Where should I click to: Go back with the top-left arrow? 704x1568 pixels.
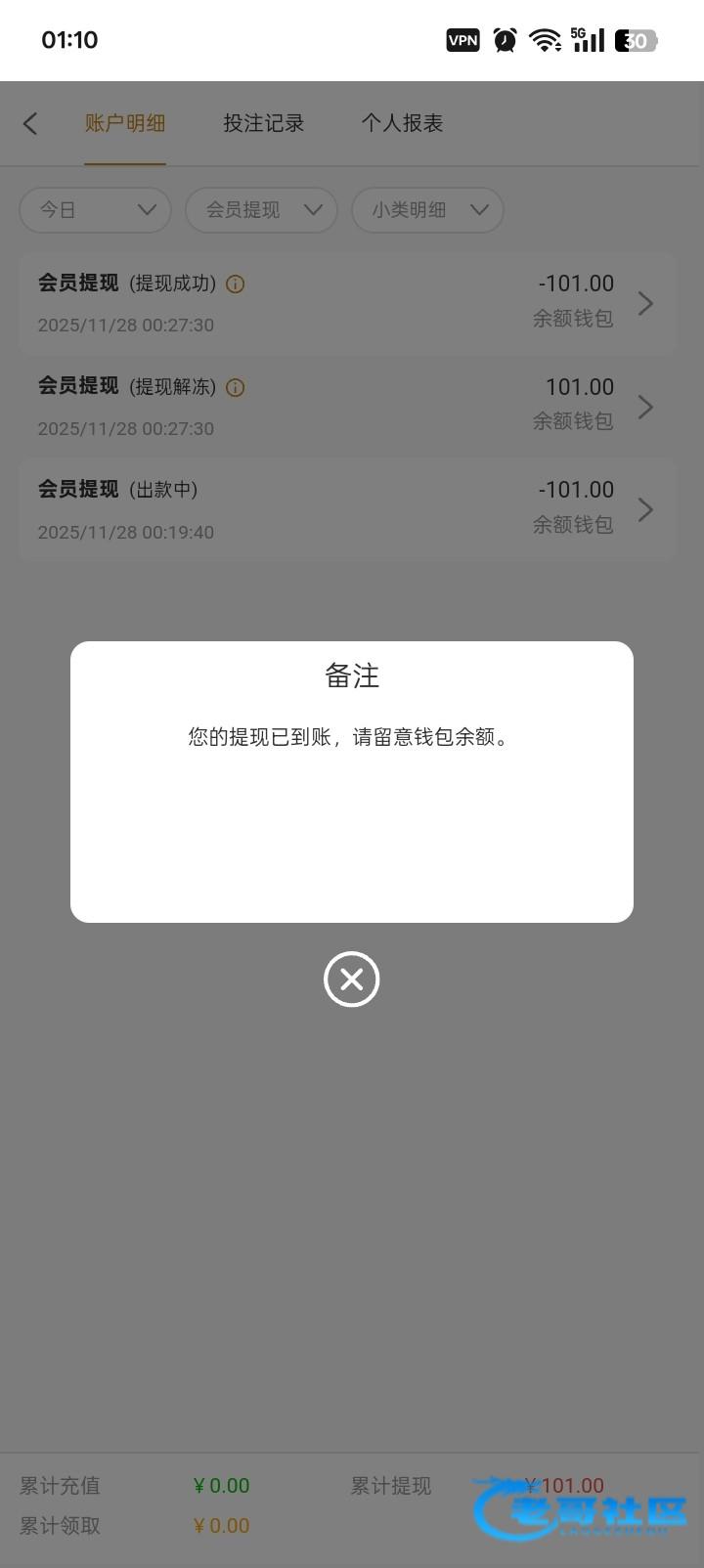click(30, 123)
